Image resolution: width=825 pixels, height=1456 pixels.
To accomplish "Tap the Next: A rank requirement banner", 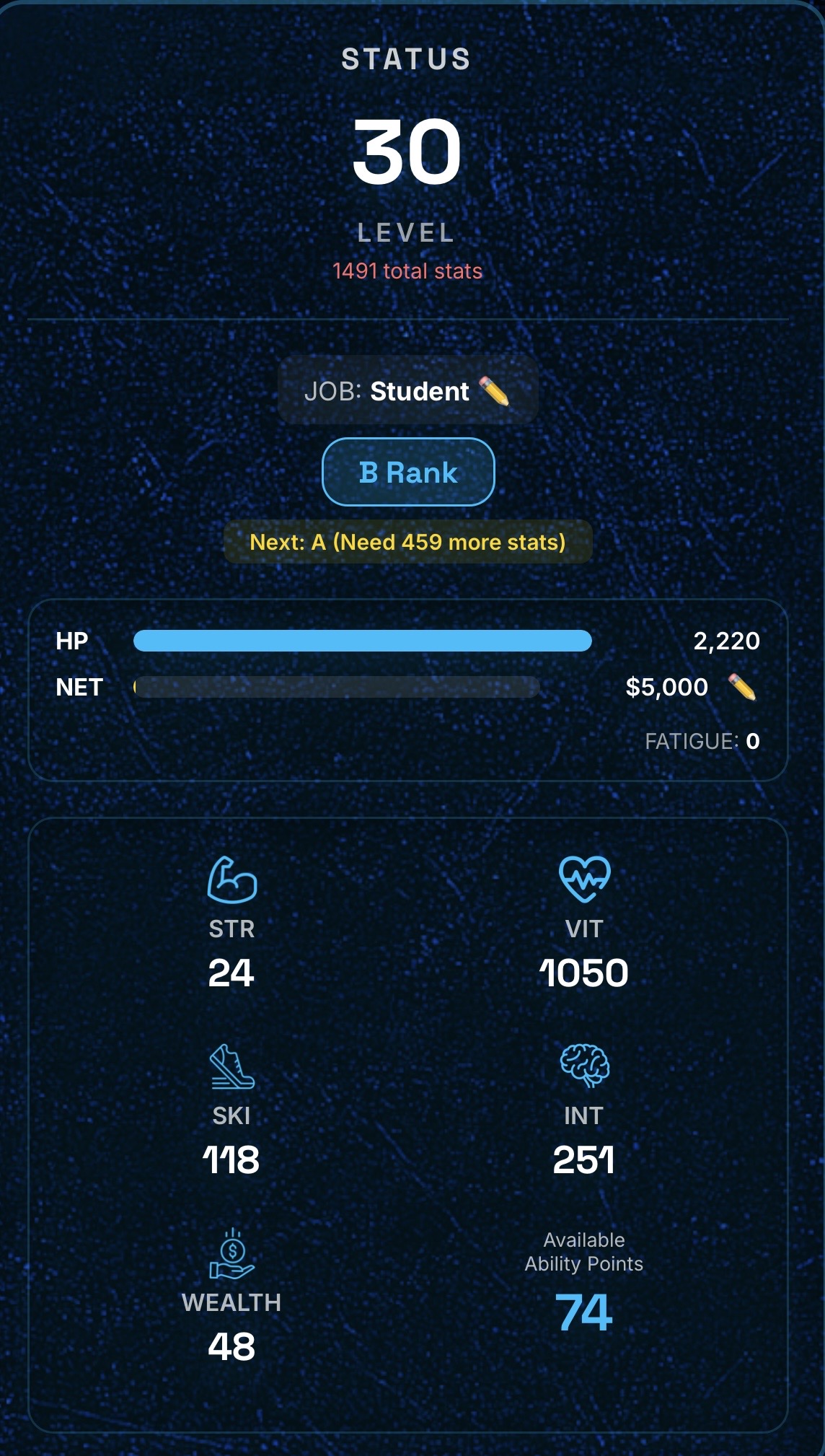I will tap(407, 542).
